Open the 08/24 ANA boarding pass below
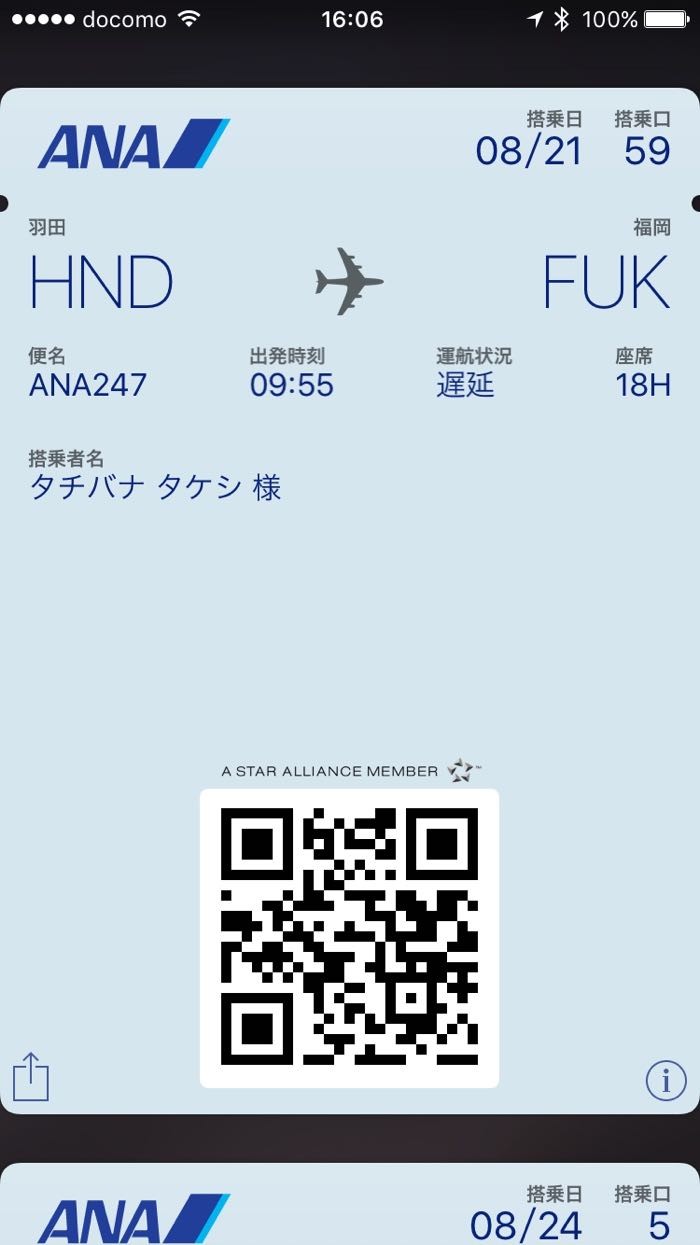The width and height of the screenshot is (700, 1245). [x=350, y=1207]
